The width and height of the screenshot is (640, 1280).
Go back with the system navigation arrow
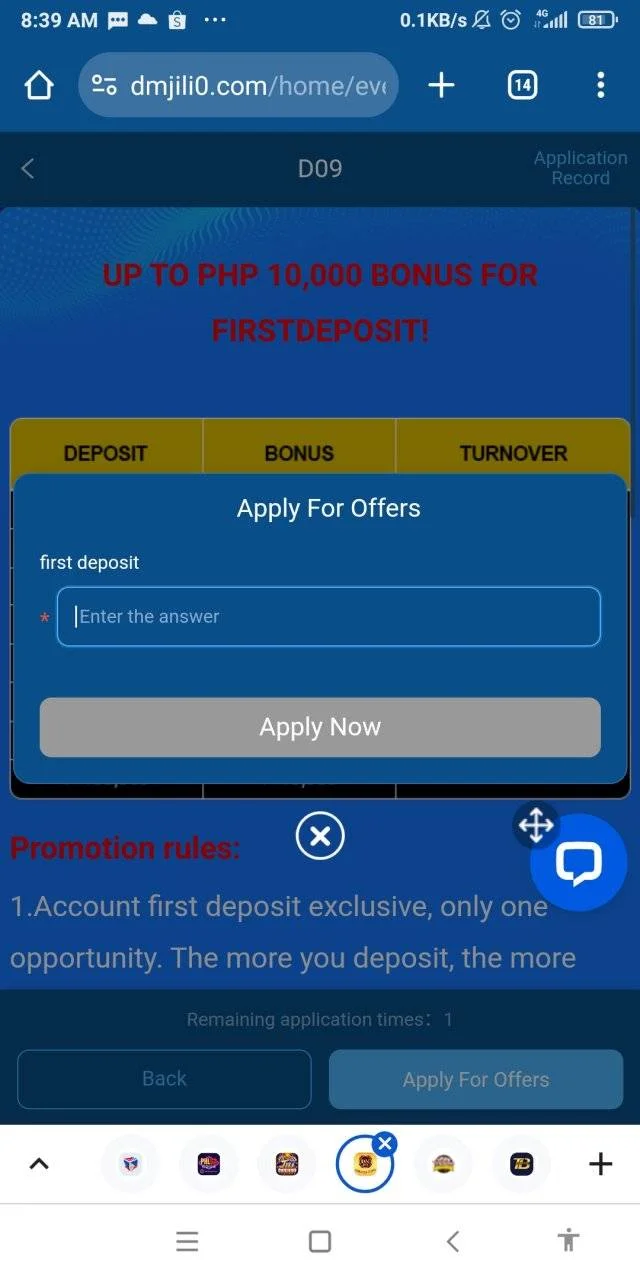[453, 1241]
